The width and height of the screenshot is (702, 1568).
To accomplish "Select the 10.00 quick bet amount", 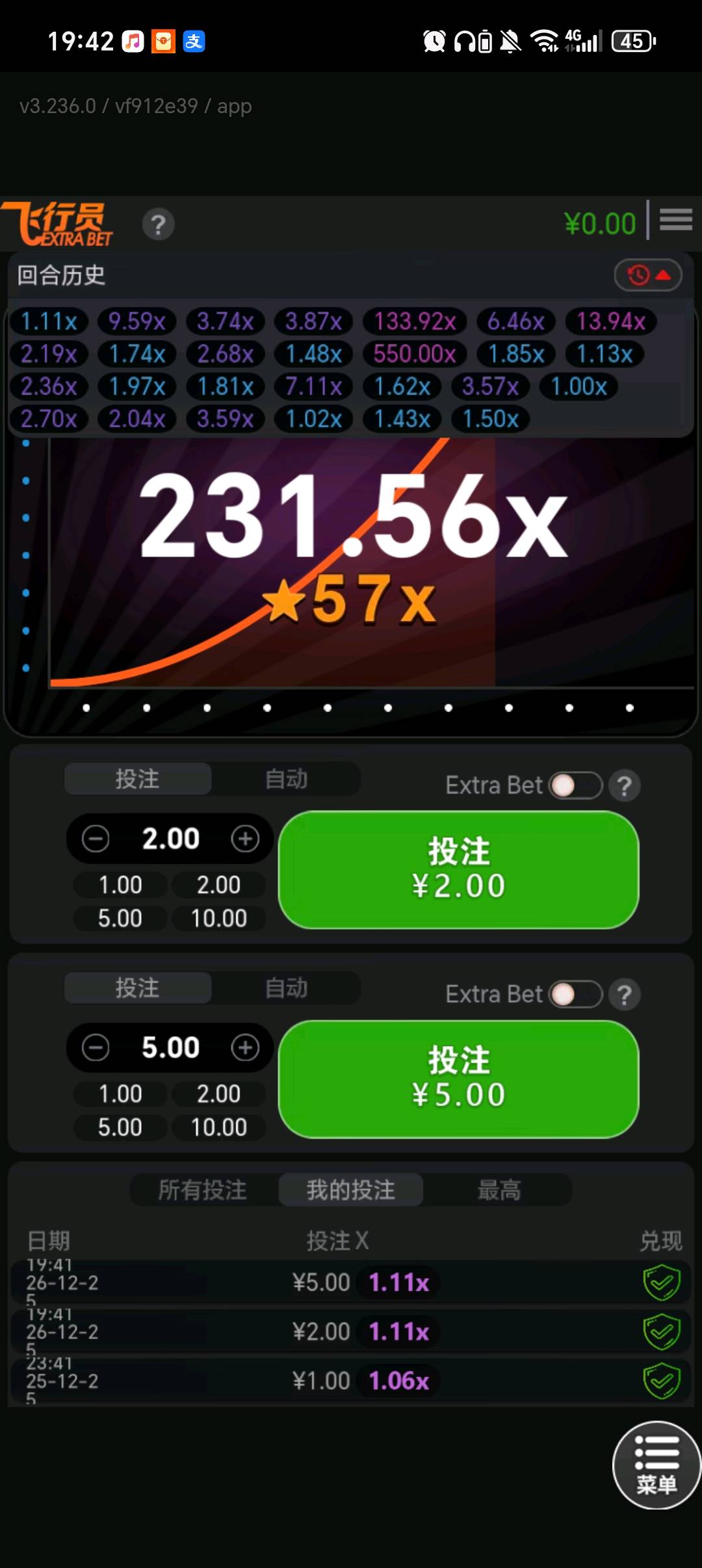I will [x=219, y=918].
